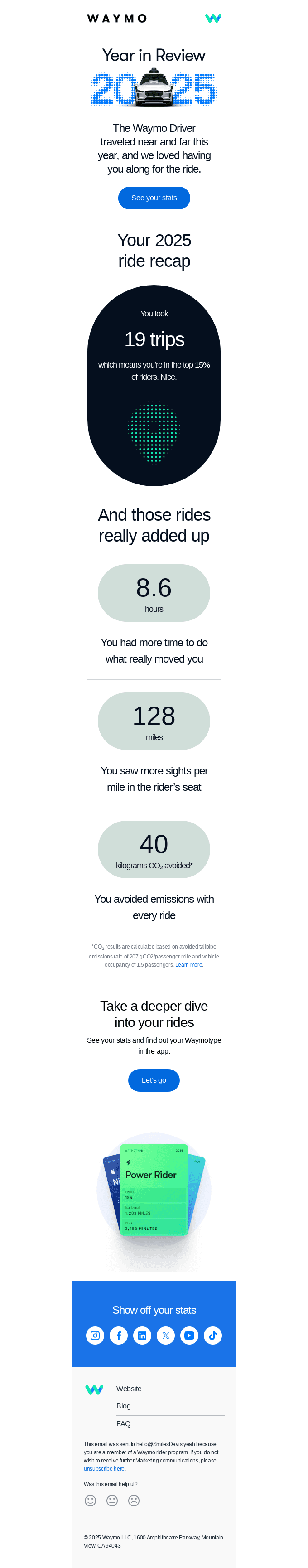
Task: Open the Blog link
Action: pos(124,1405)
